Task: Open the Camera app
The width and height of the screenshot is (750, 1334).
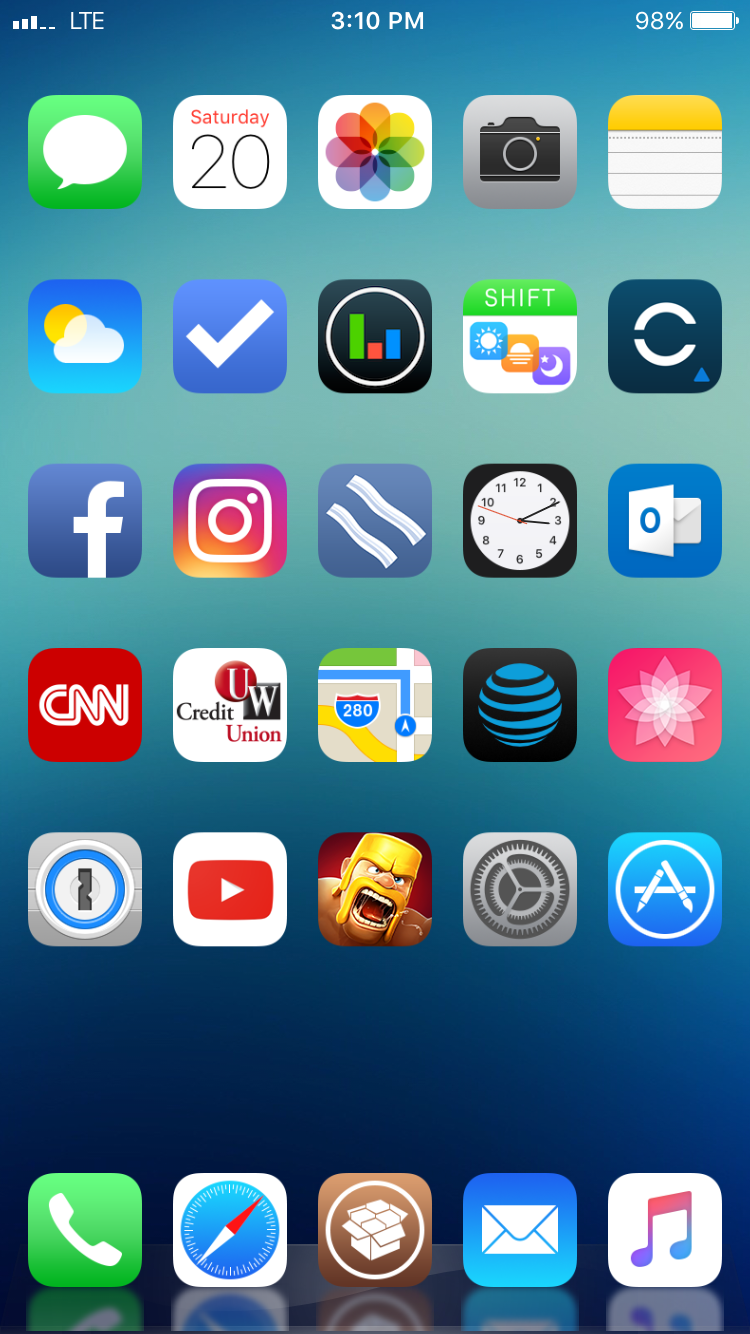Action: tap(520, 152)
